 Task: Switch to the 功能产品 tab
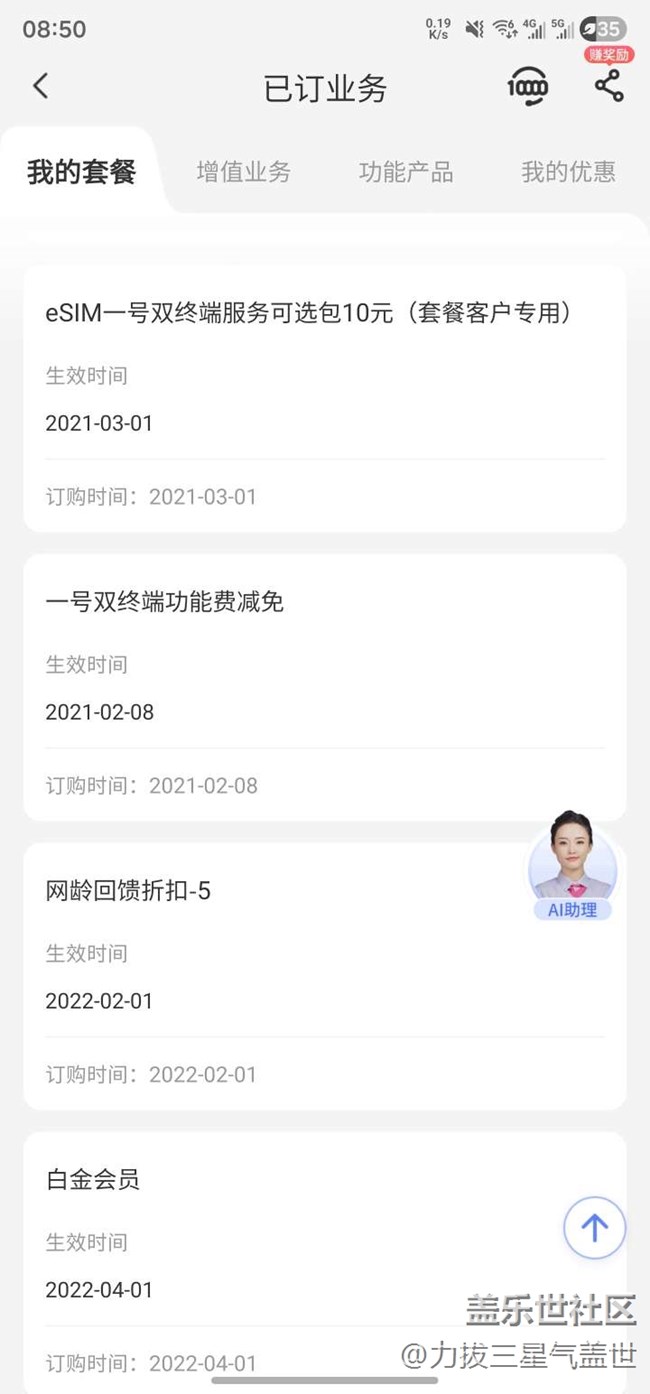(x=405, y=172)
